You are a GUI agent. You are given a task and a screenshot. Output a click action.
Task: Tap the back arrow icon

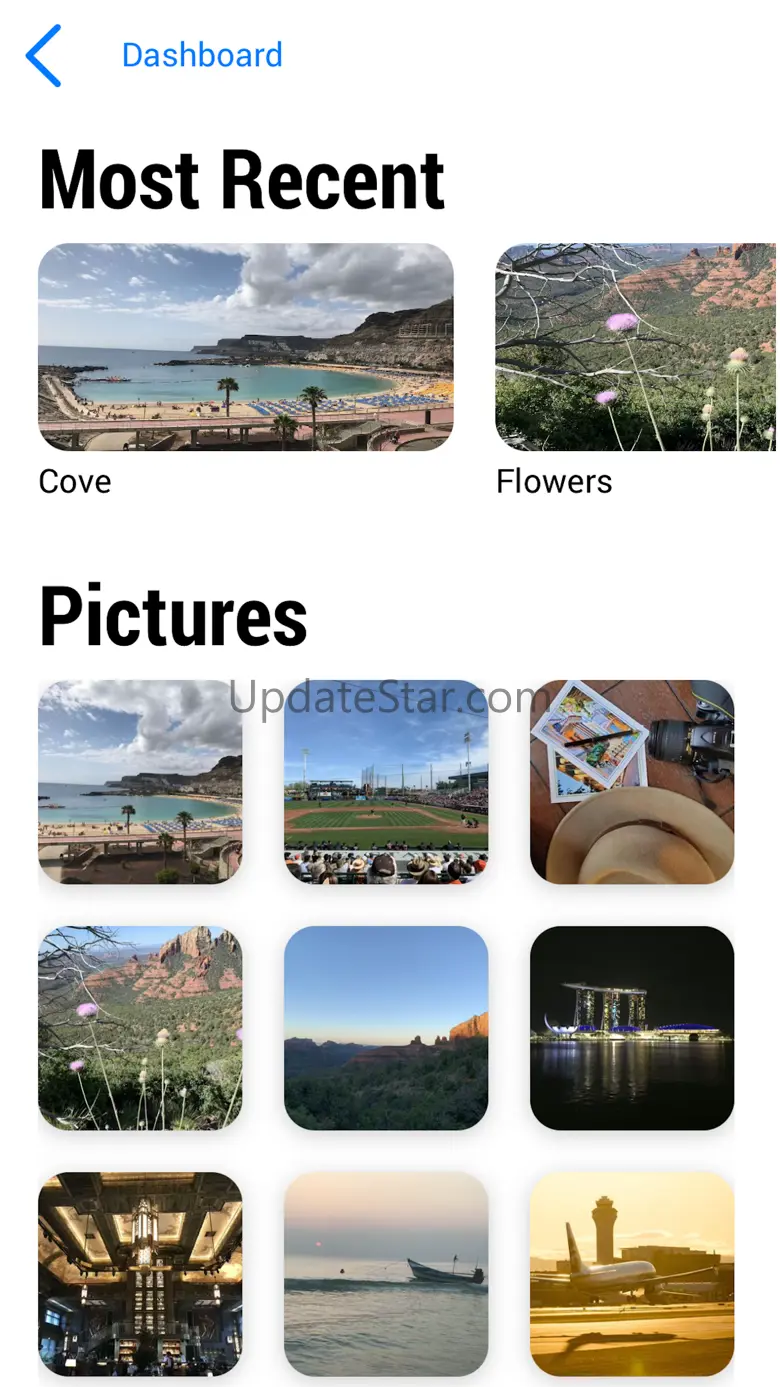(44, 56)
